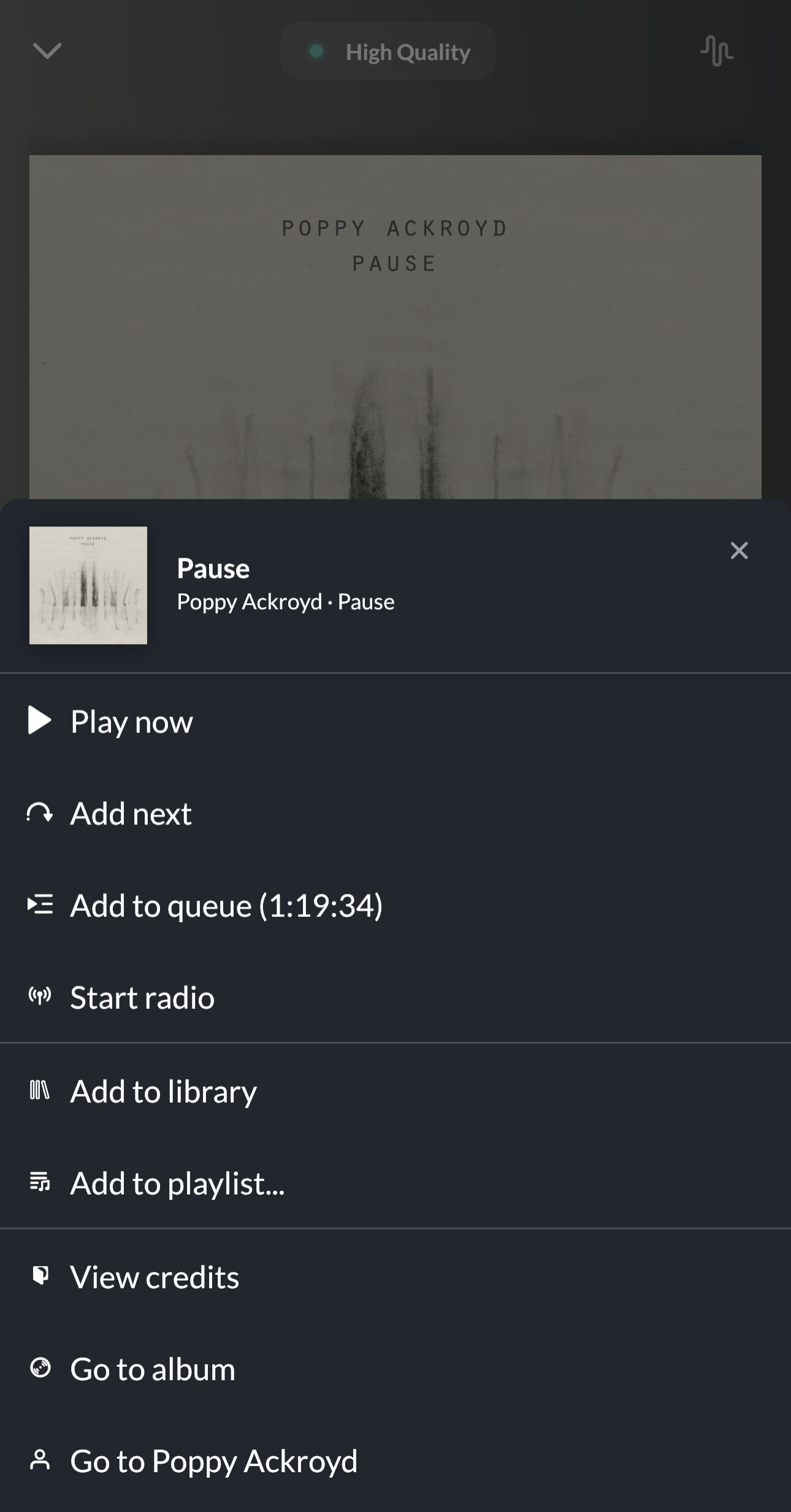The width and height of the screenshot is (791, 1512).
Task: Close the Pause options sheet
Action: pyautogui.click(x=739, y=550)
